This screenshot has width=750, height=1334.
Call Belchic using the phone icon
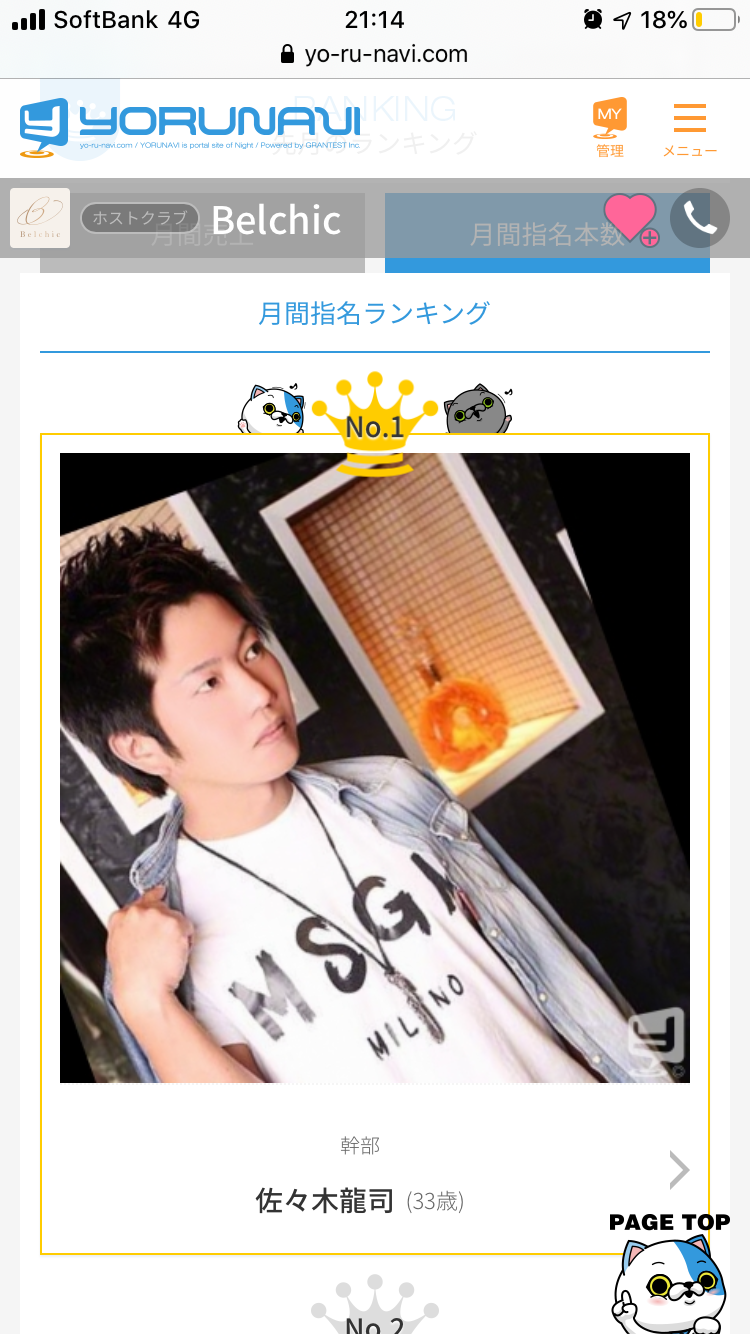point(700,218)
